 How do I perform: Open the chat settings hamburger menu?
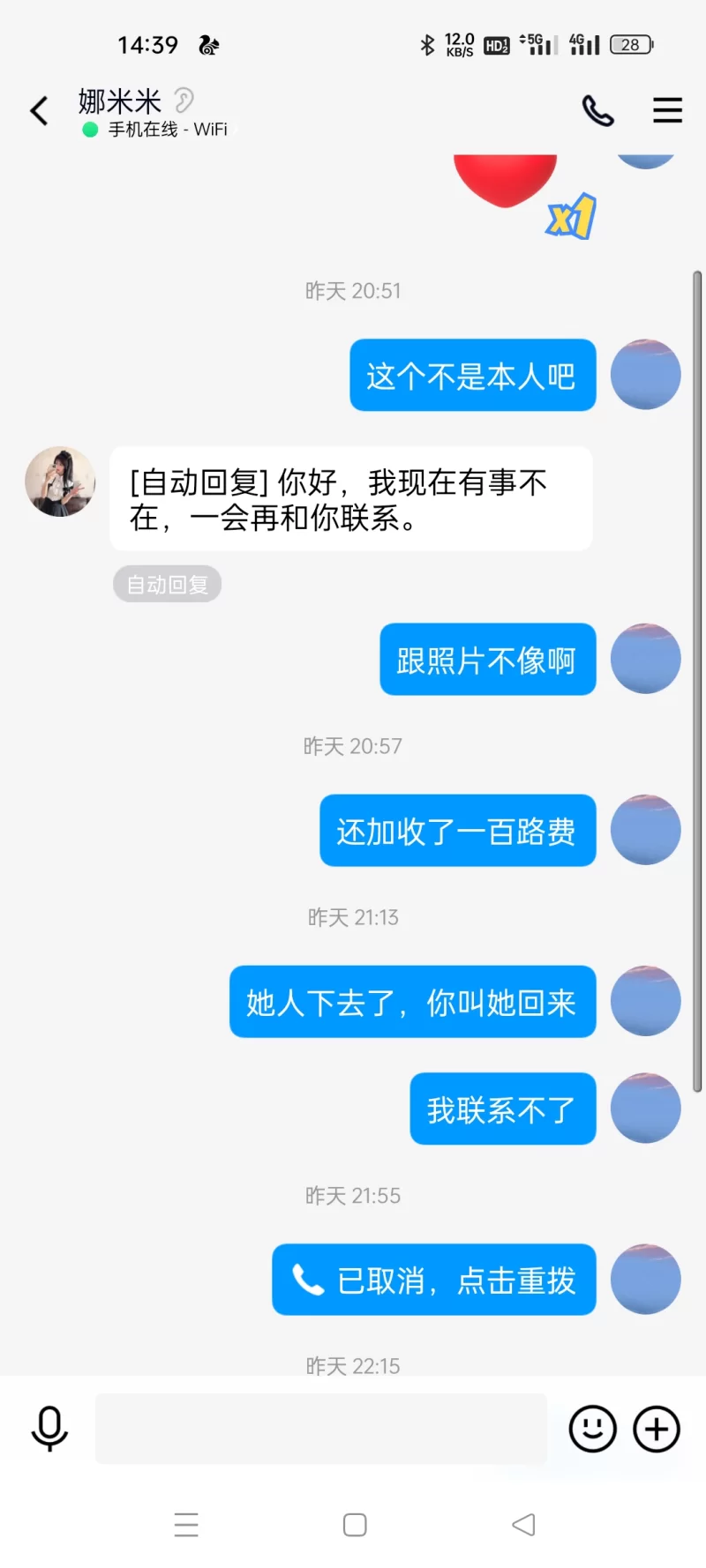(667, 111)
